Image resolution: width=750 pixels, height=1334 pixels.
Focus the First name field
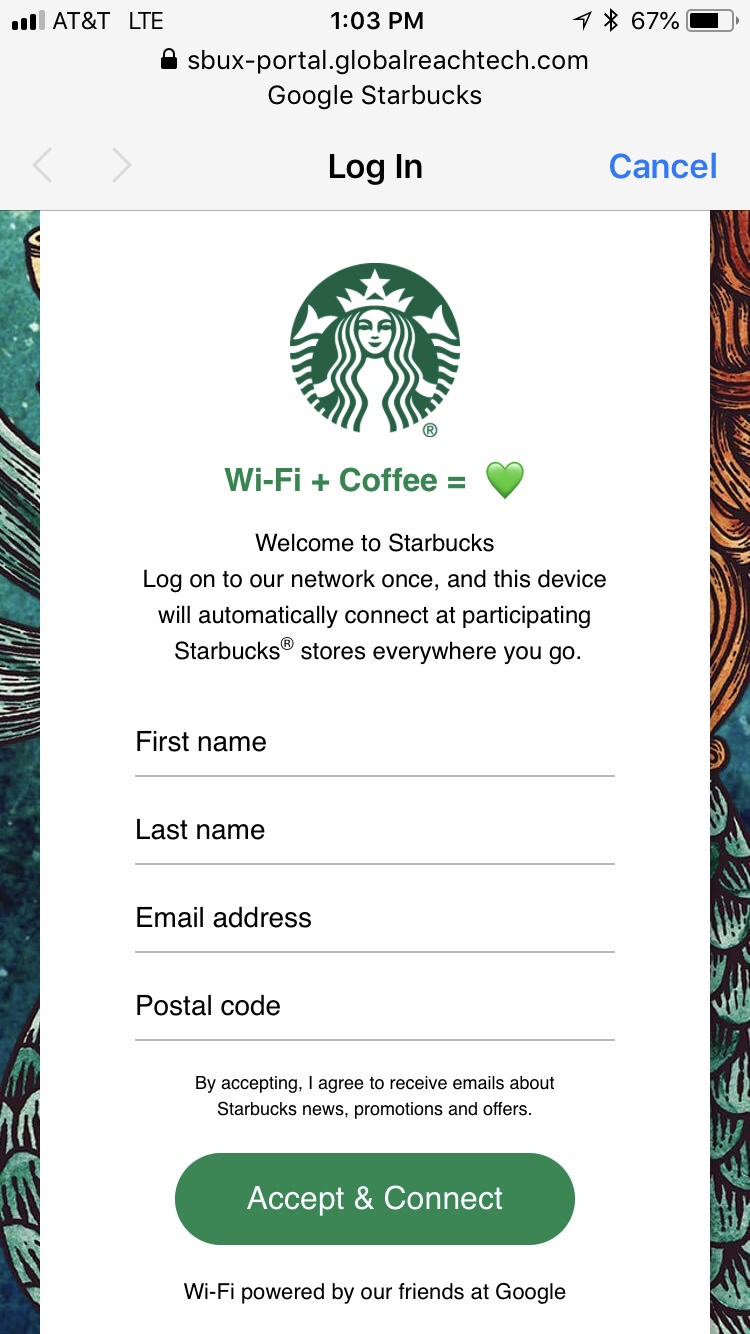tap(374, 743)
